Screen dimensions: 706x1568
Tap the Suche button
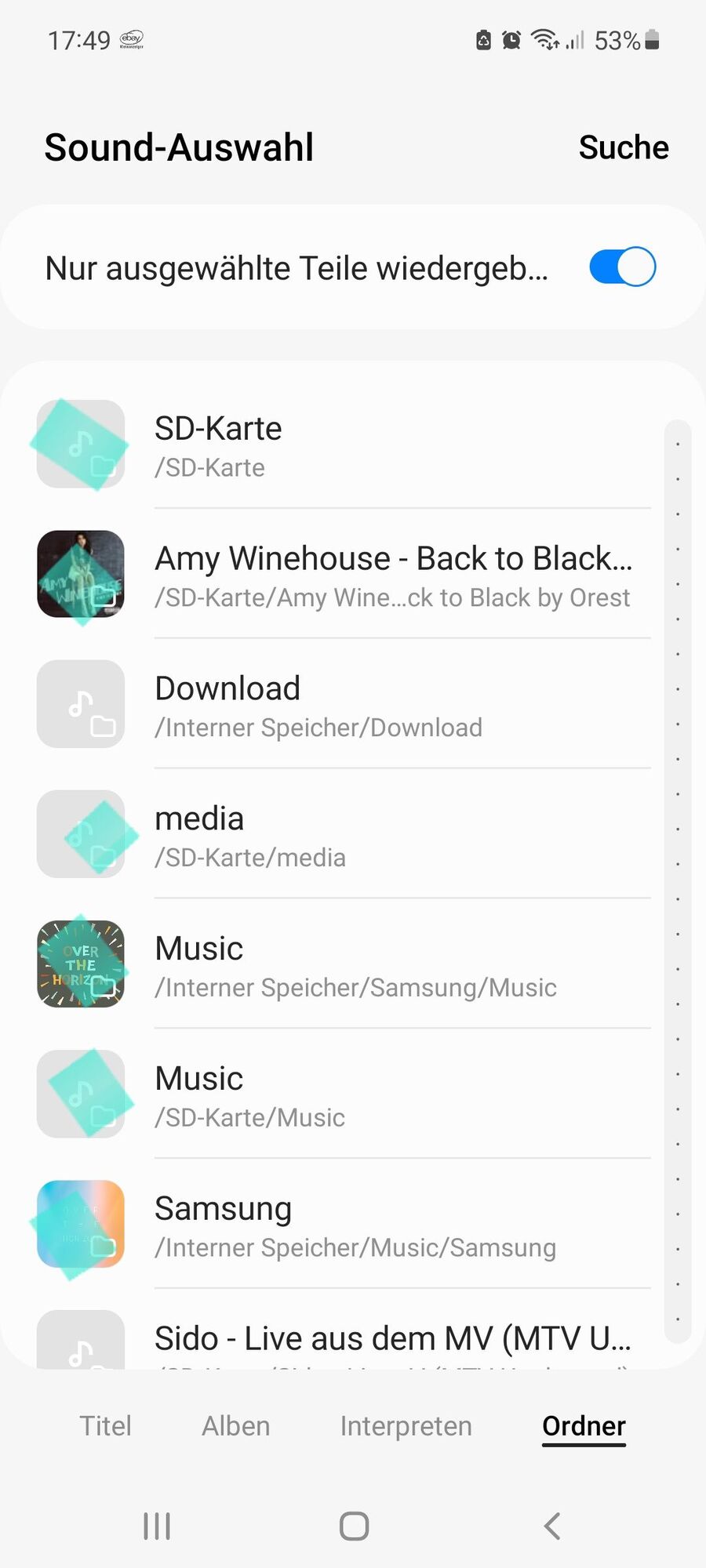[x=623, y=147]
